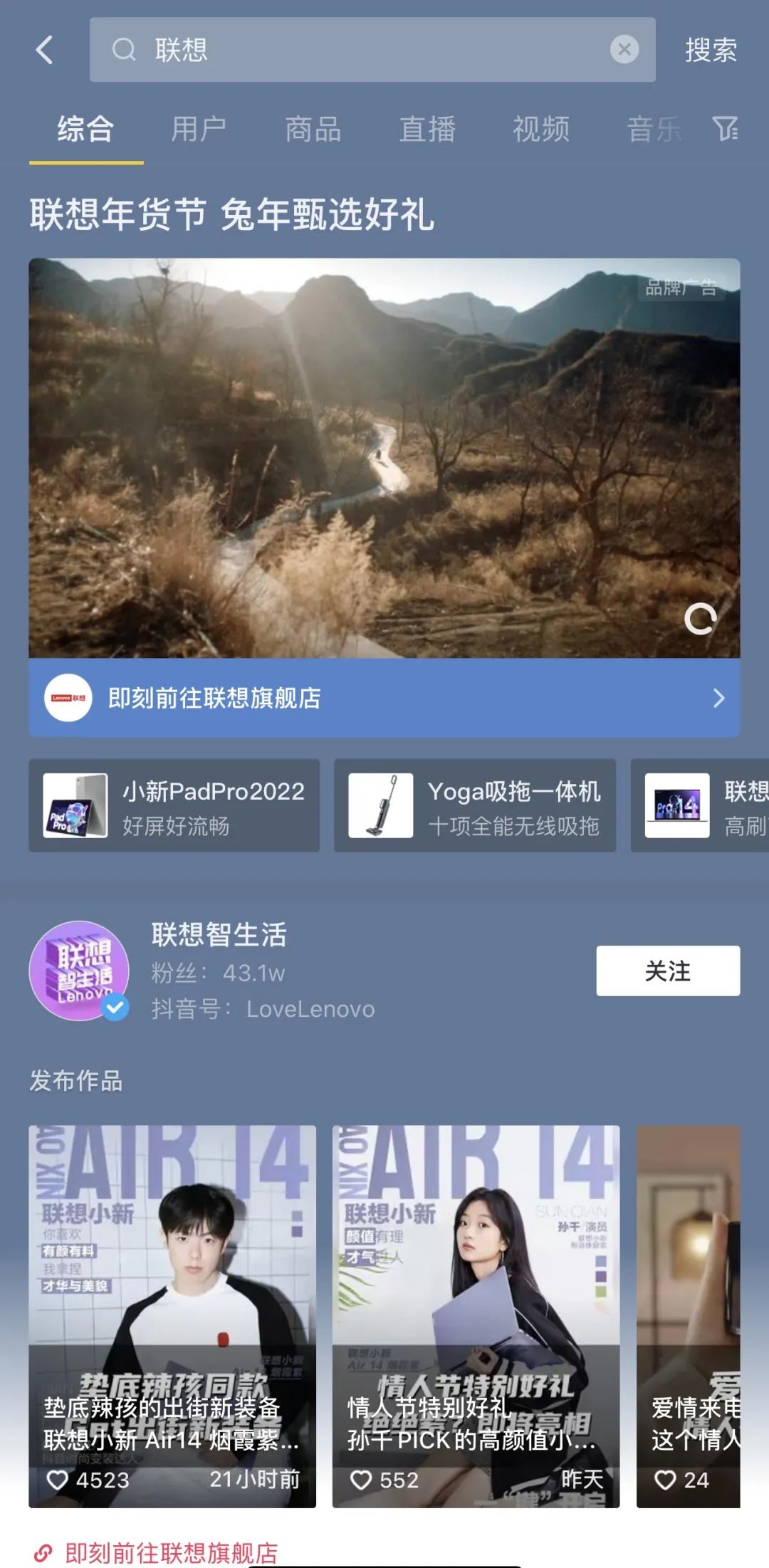Switch to the 视频 tab
The height and width of the screenshot is (1568, 769).
tap(540, 130)
